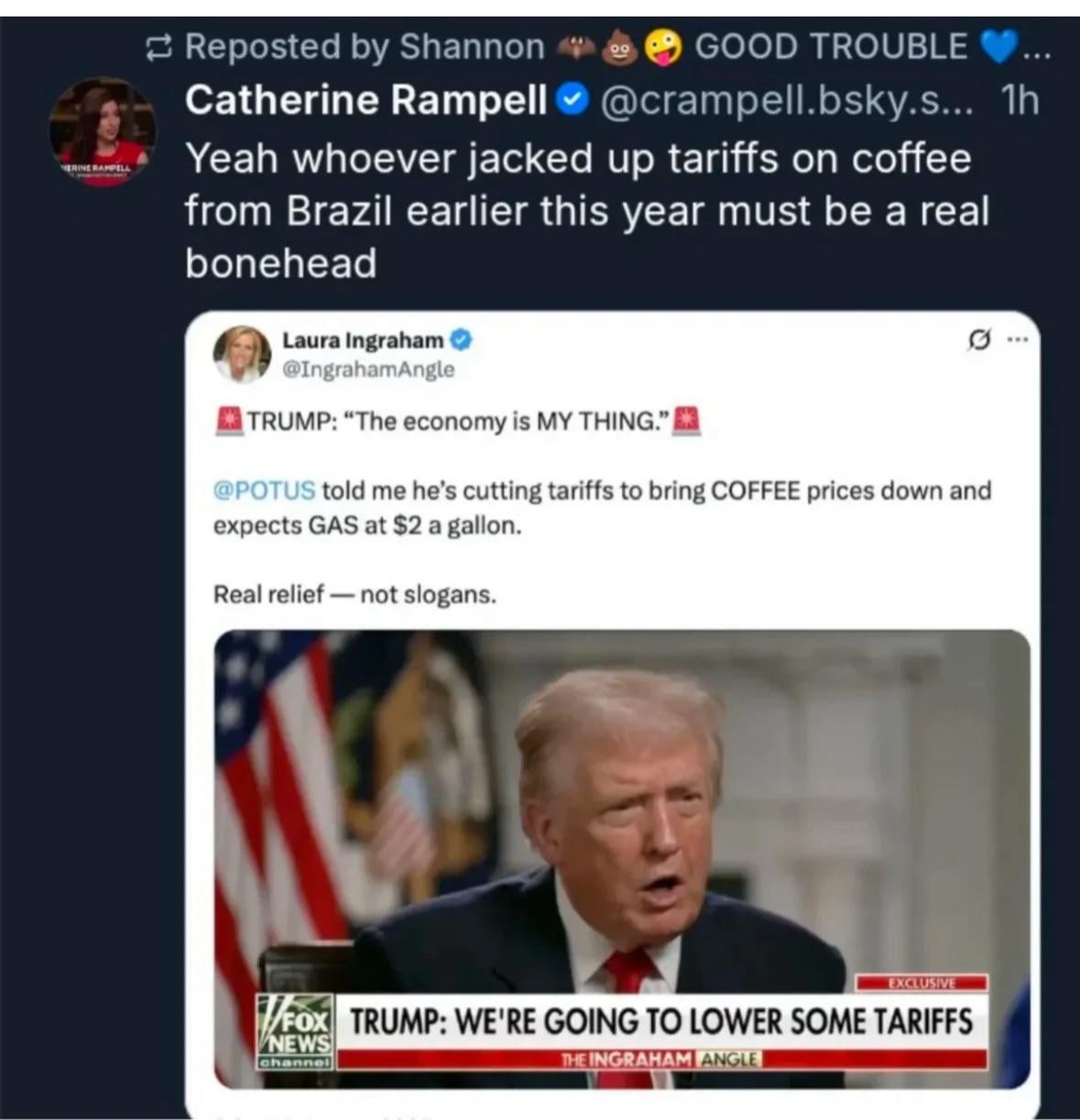Viewport: 1080px width, 1120px height.
Task: Tap the Catherine Rampell author name
Action: coord(365,100)
